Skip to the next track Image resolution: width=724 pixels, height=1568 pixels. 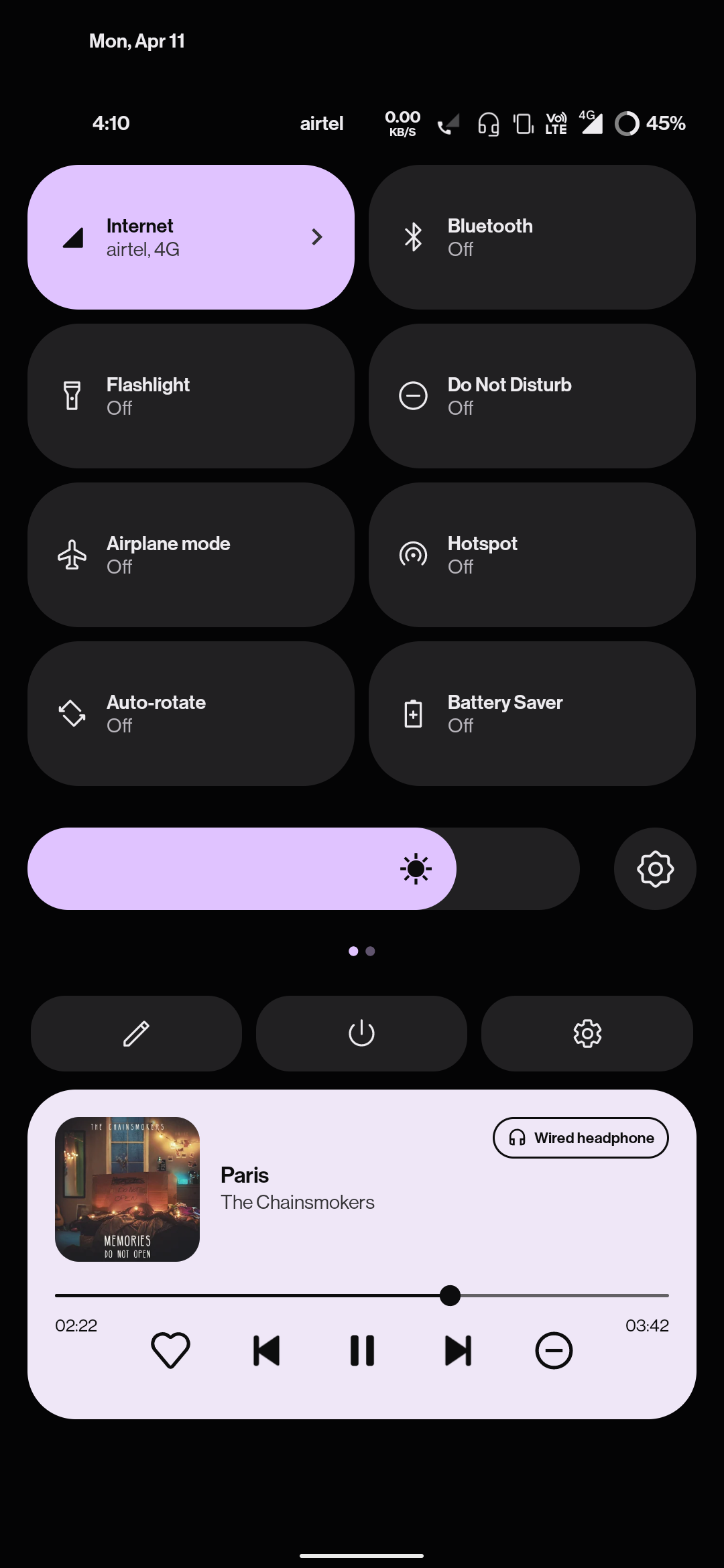coord(458,1350)
